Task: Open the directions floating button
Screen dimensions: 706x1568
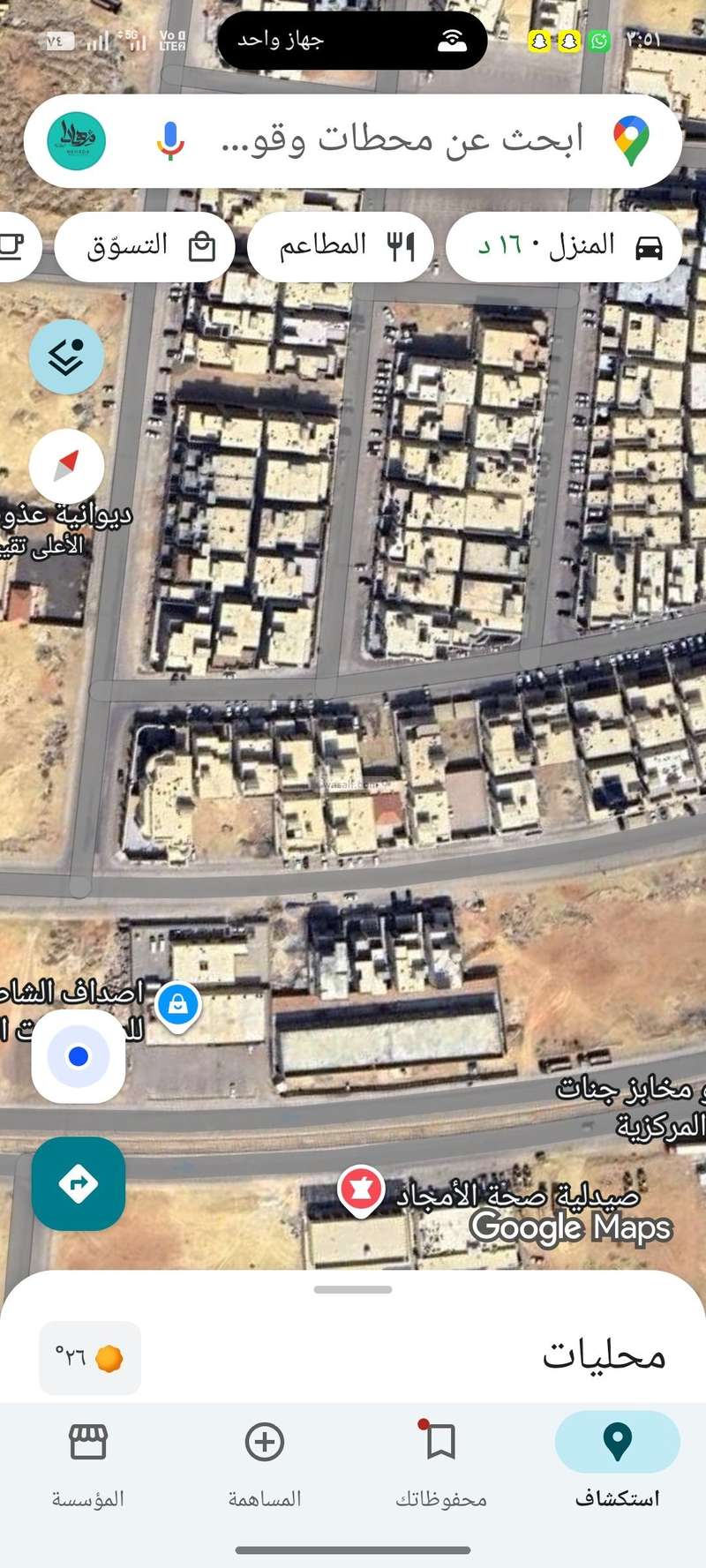Action: [79, 1183]
